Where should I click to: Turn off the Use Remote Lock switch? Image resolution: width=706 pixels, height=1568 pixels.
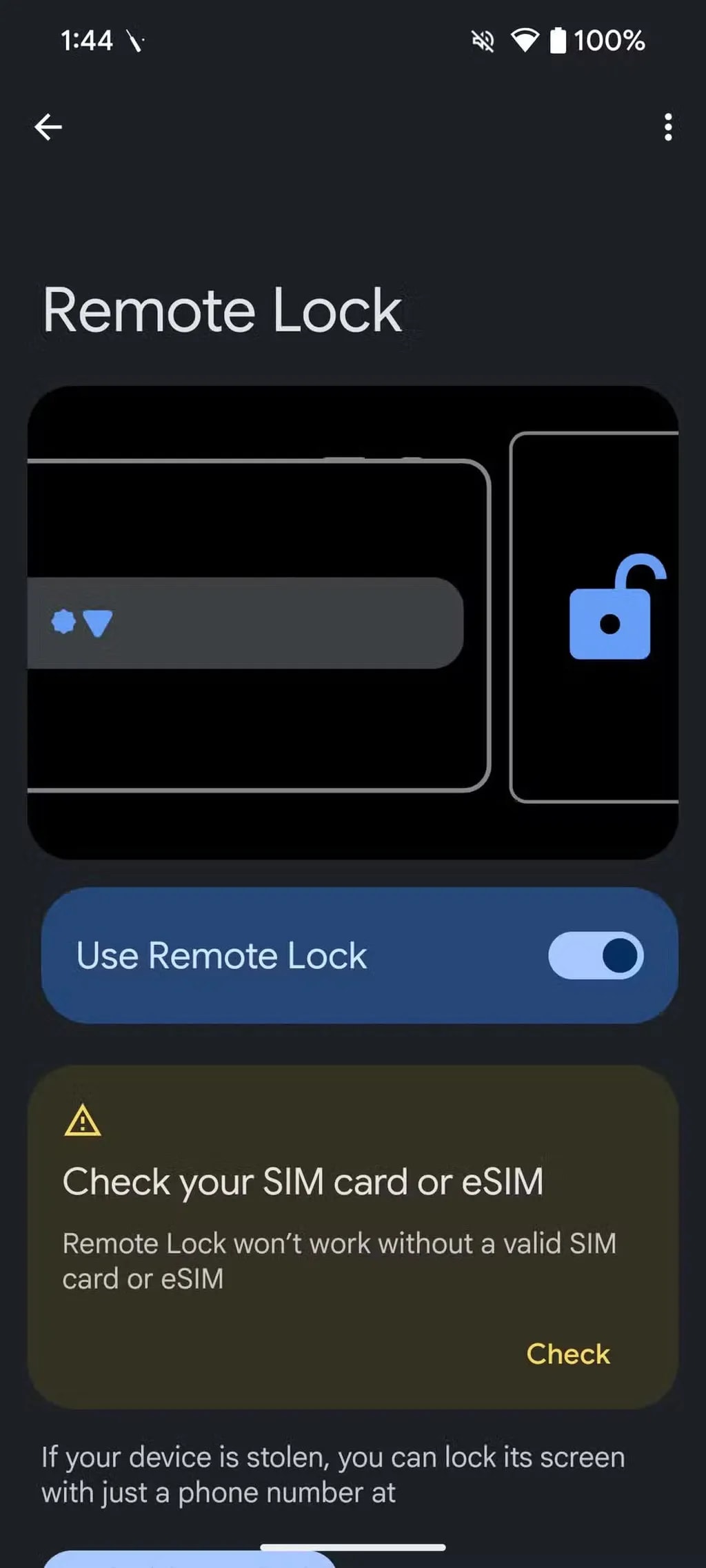pyautogui.click(x=596, y=955)
